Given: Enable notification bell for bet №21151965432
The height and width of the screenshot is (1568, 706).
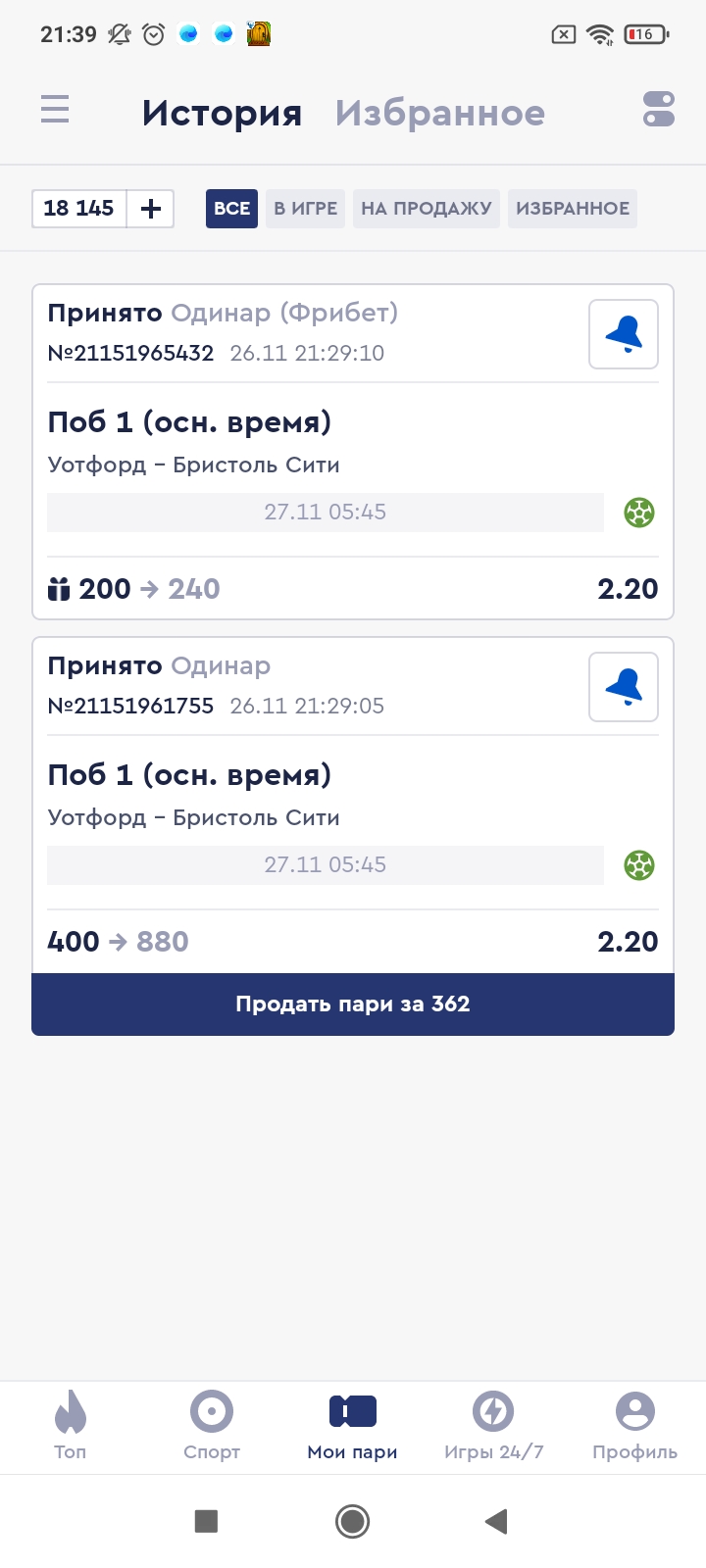Looking at the screenshot, I should tap(624, 334).
